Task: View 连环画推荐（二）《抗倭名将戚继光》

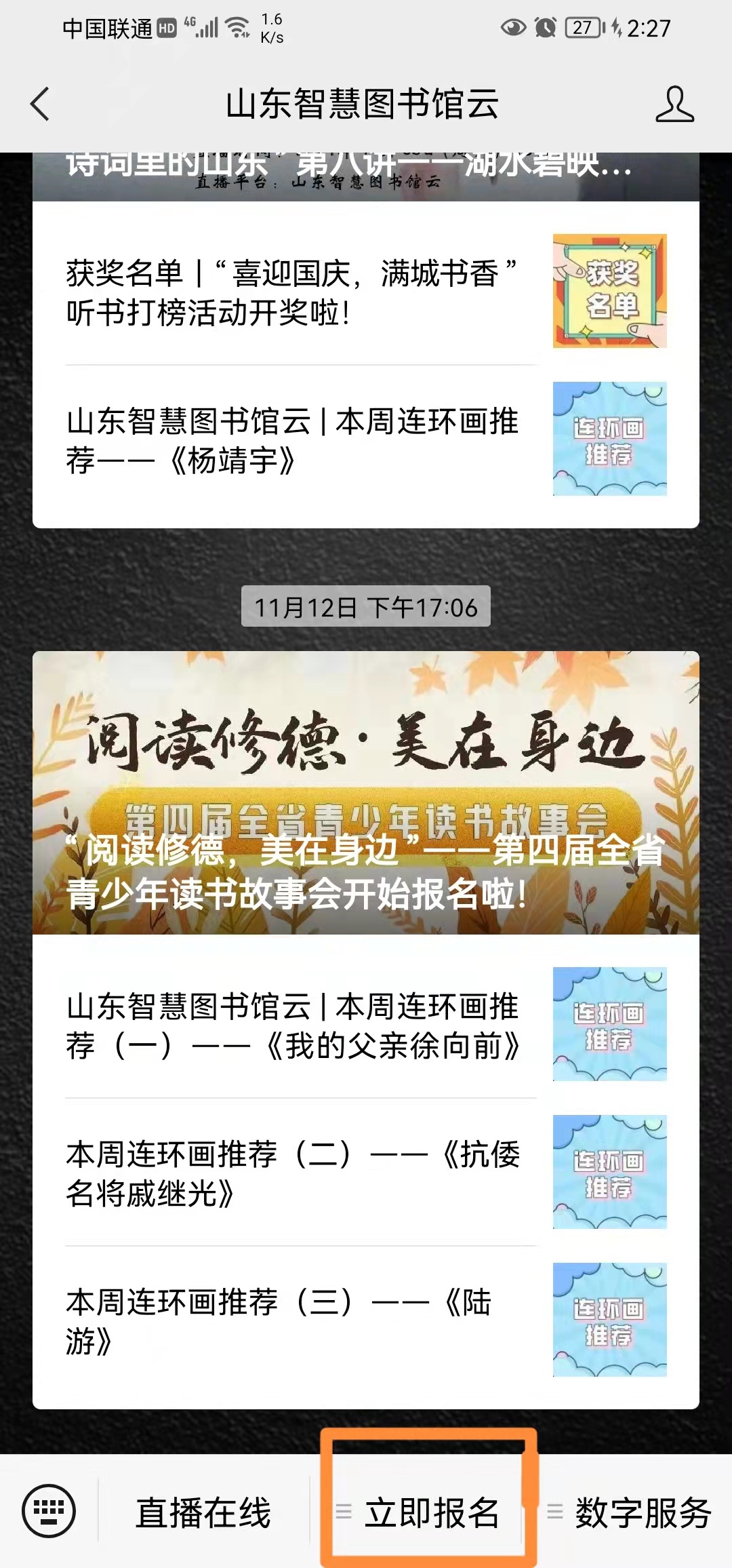Action: (x=366, y=1173)
